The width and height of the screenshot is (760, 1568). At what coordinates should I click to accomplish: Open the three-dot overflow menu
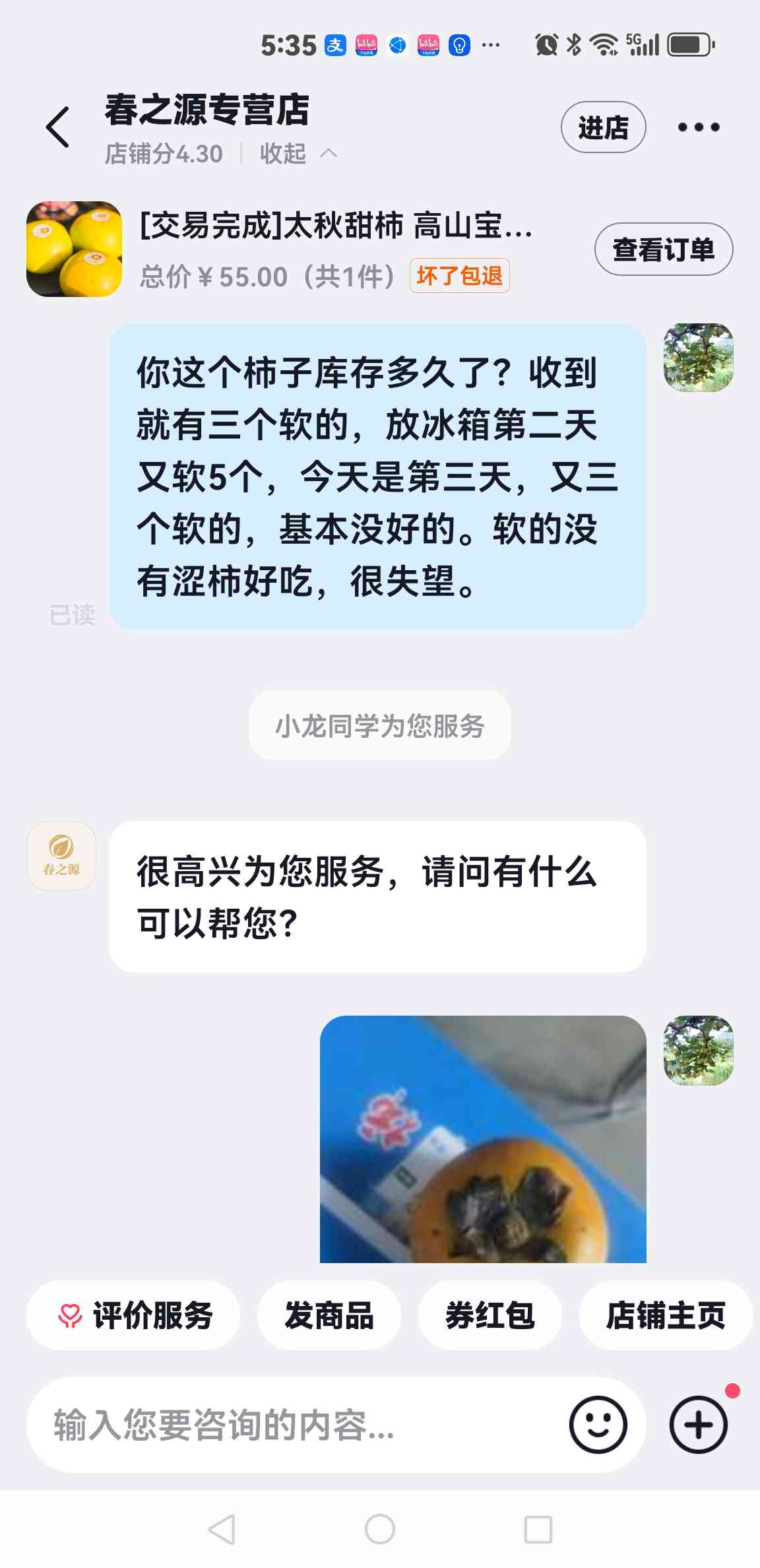pyautogui.click(x=699, y=127)
